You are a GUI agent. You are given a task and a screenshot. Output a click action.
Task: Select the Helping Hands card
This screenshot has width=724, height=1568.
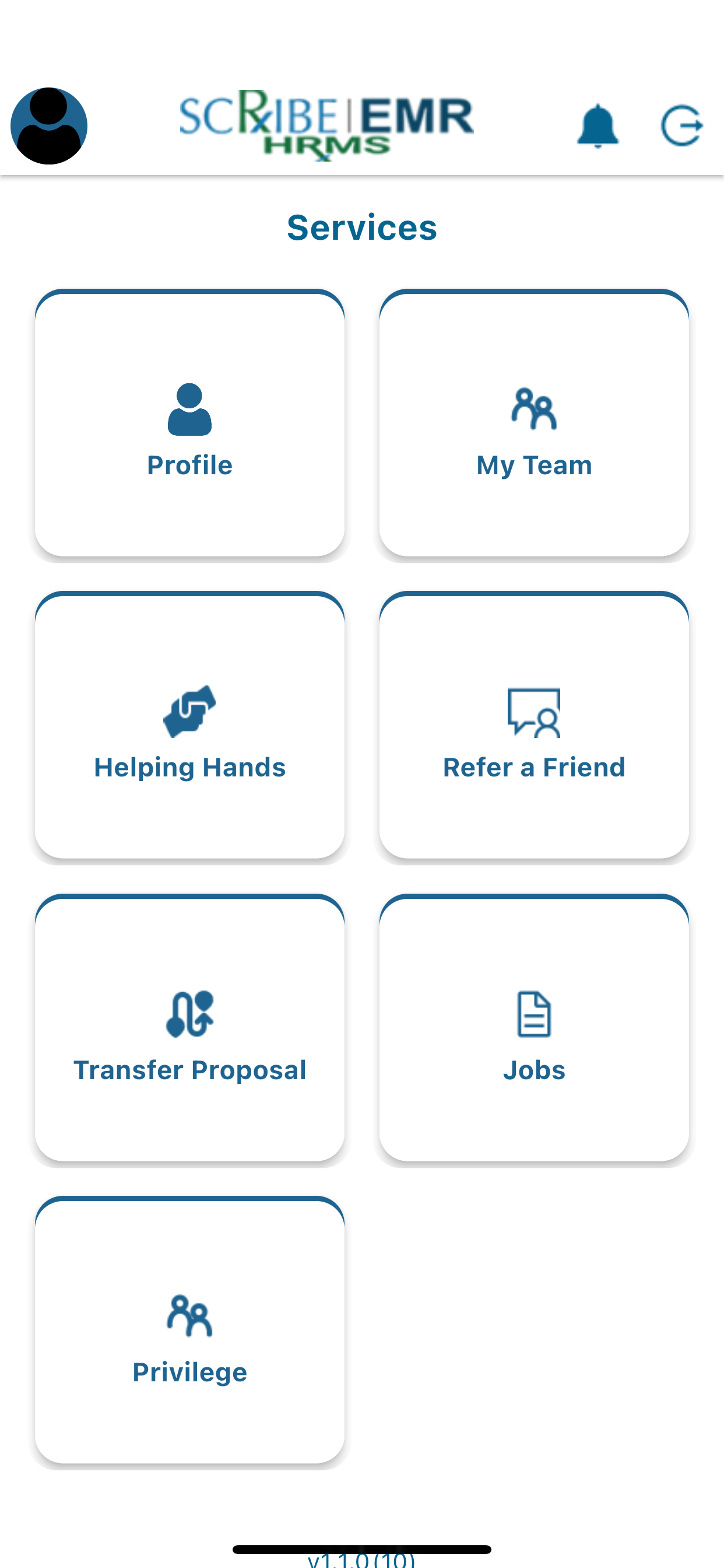click(x=190, y=725)
